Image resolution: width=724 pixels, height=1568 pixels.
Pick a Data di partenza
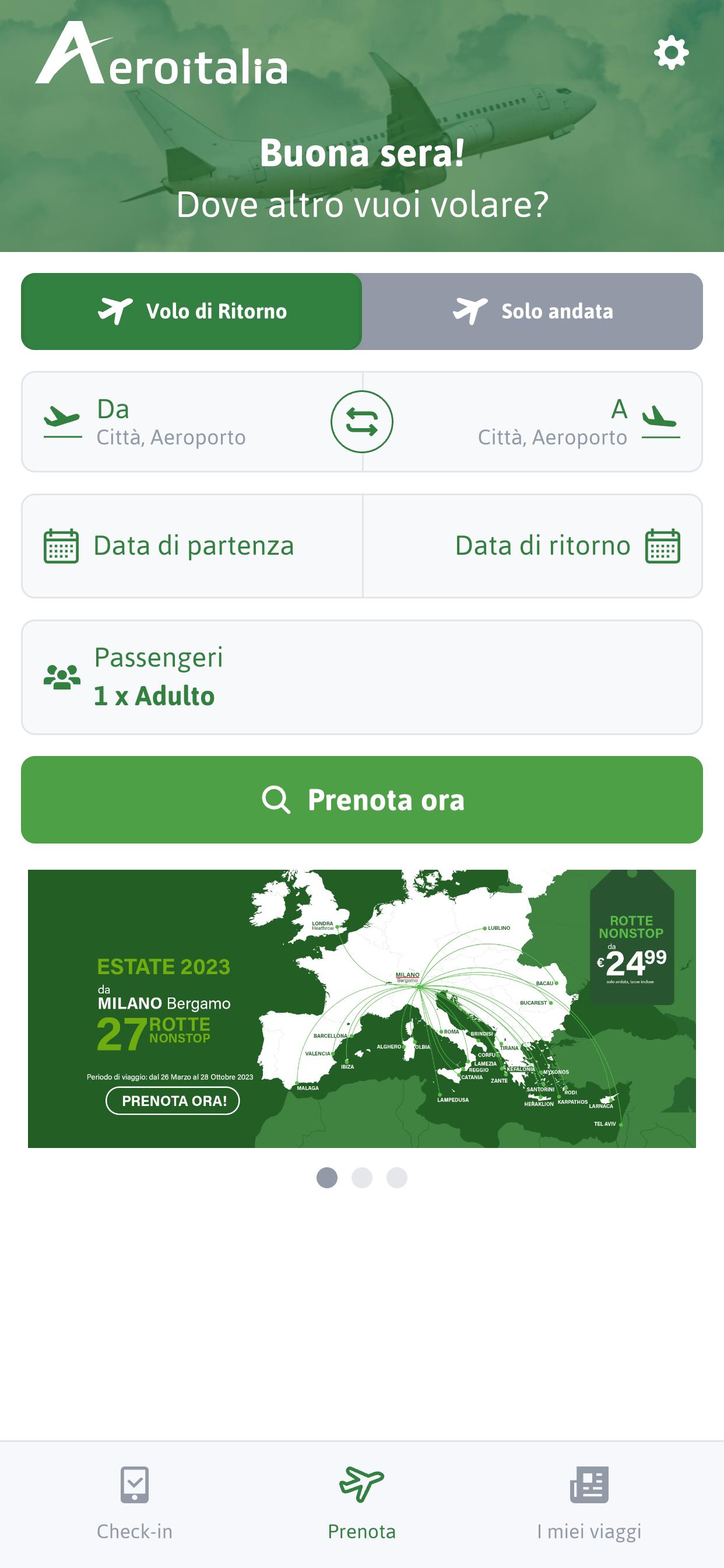point(192,546)
